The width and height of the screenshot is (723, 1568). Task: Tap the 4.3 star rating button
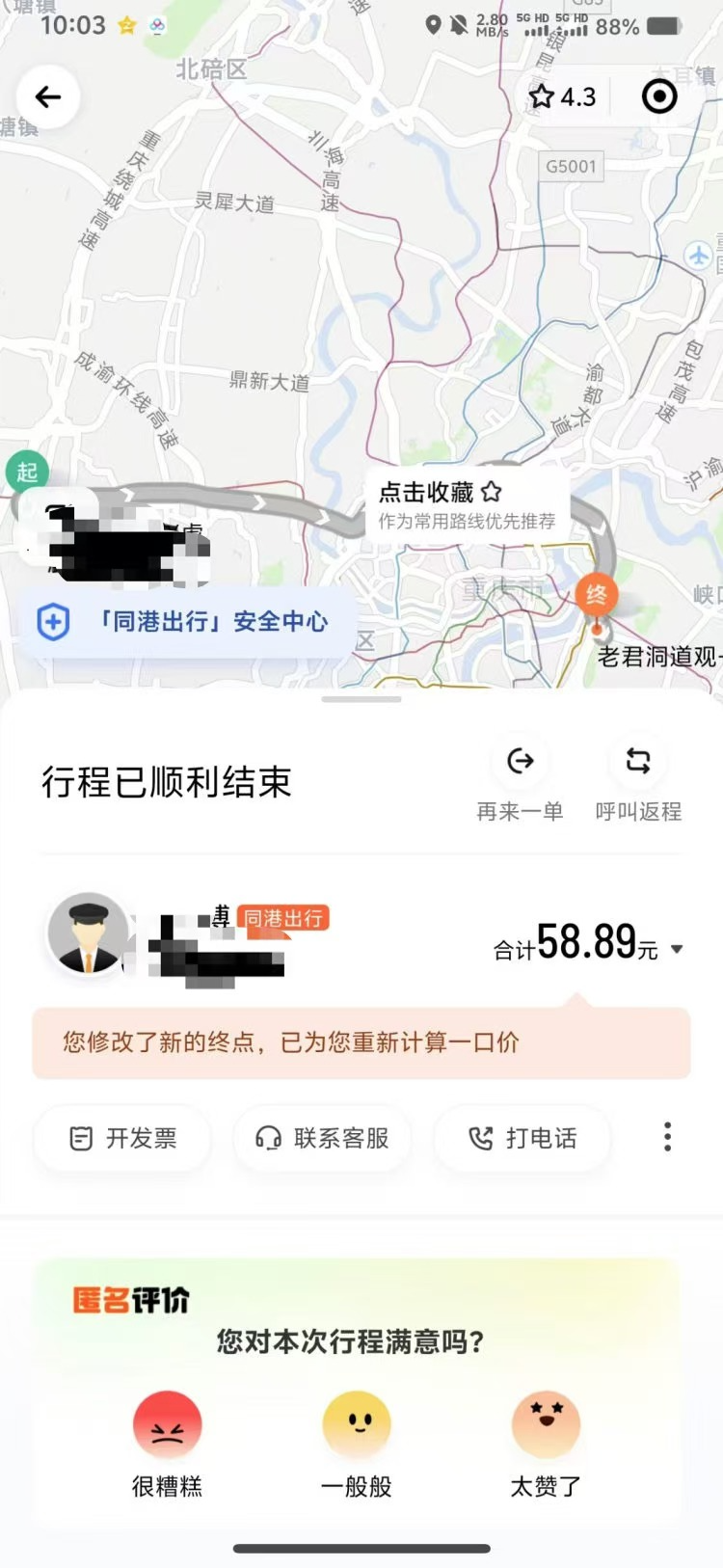pos(563,96)
